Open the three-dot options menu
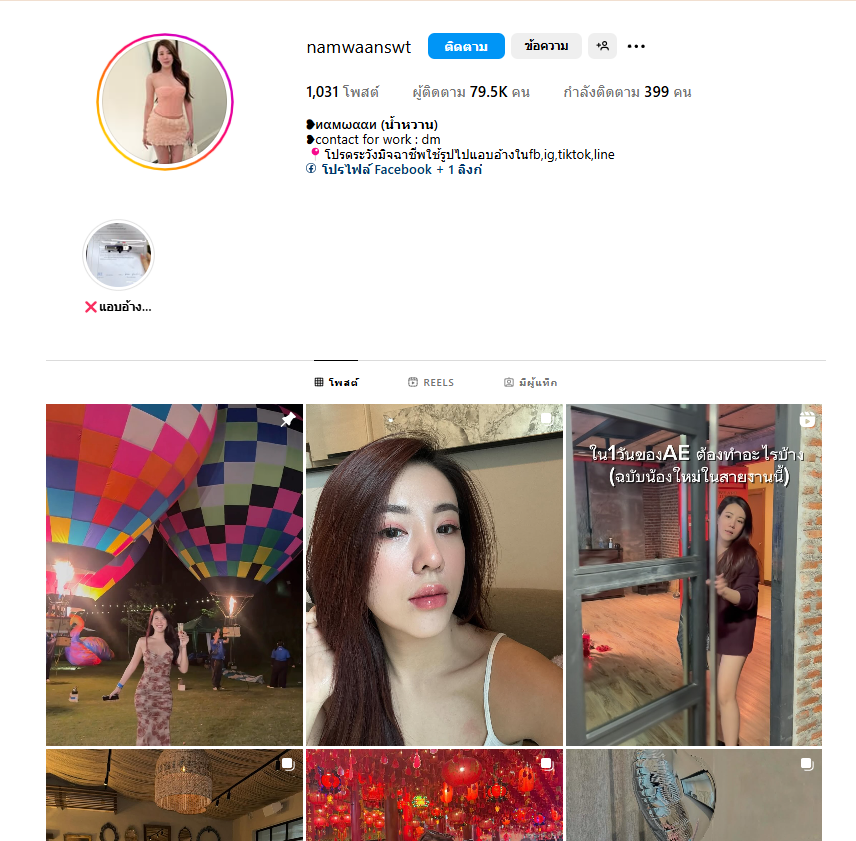Screen dimensions: 856x841 (636, 46)
